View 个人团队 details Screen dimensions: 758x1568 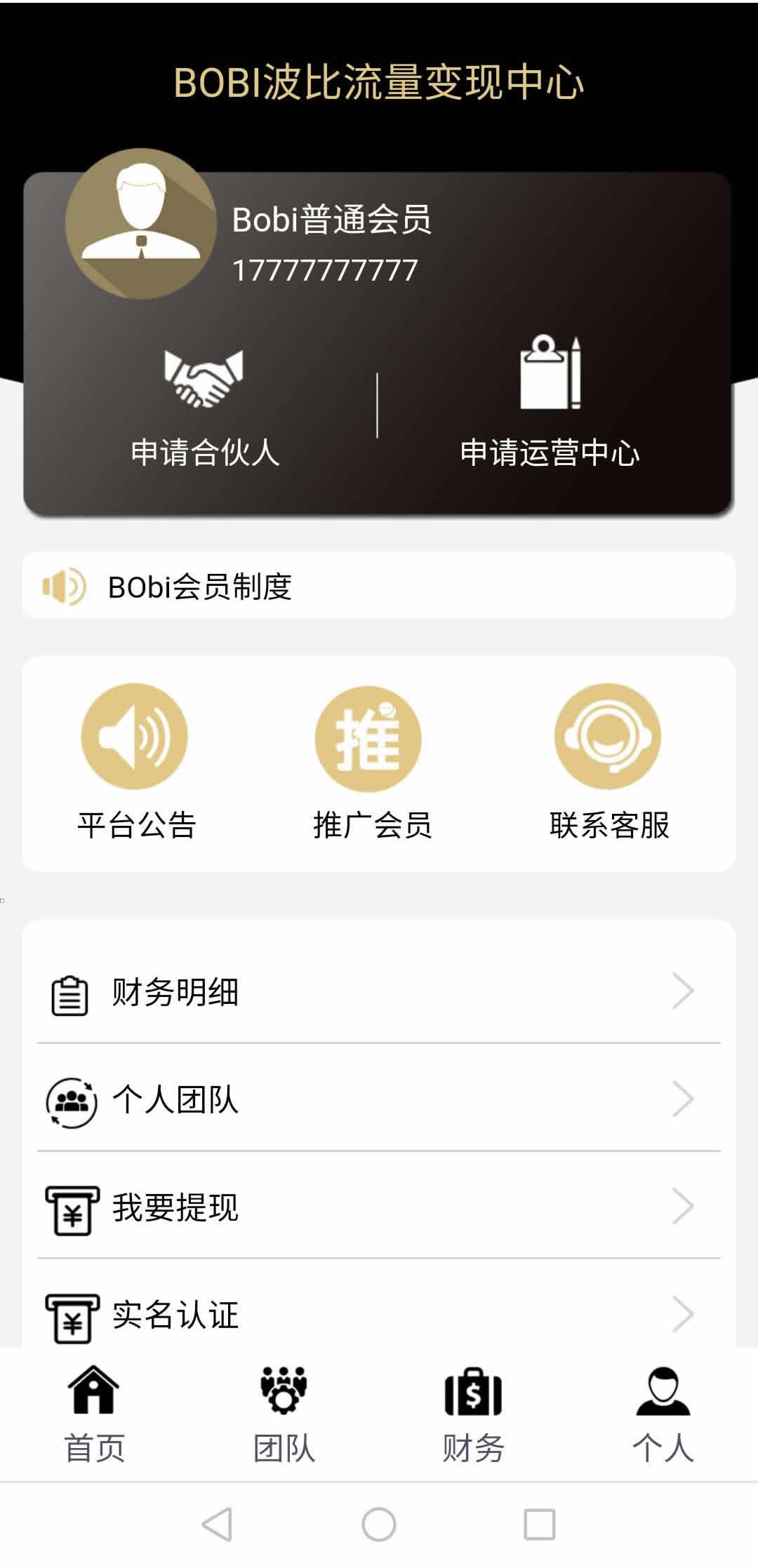pyautogui.click(x=379, y=1099)
